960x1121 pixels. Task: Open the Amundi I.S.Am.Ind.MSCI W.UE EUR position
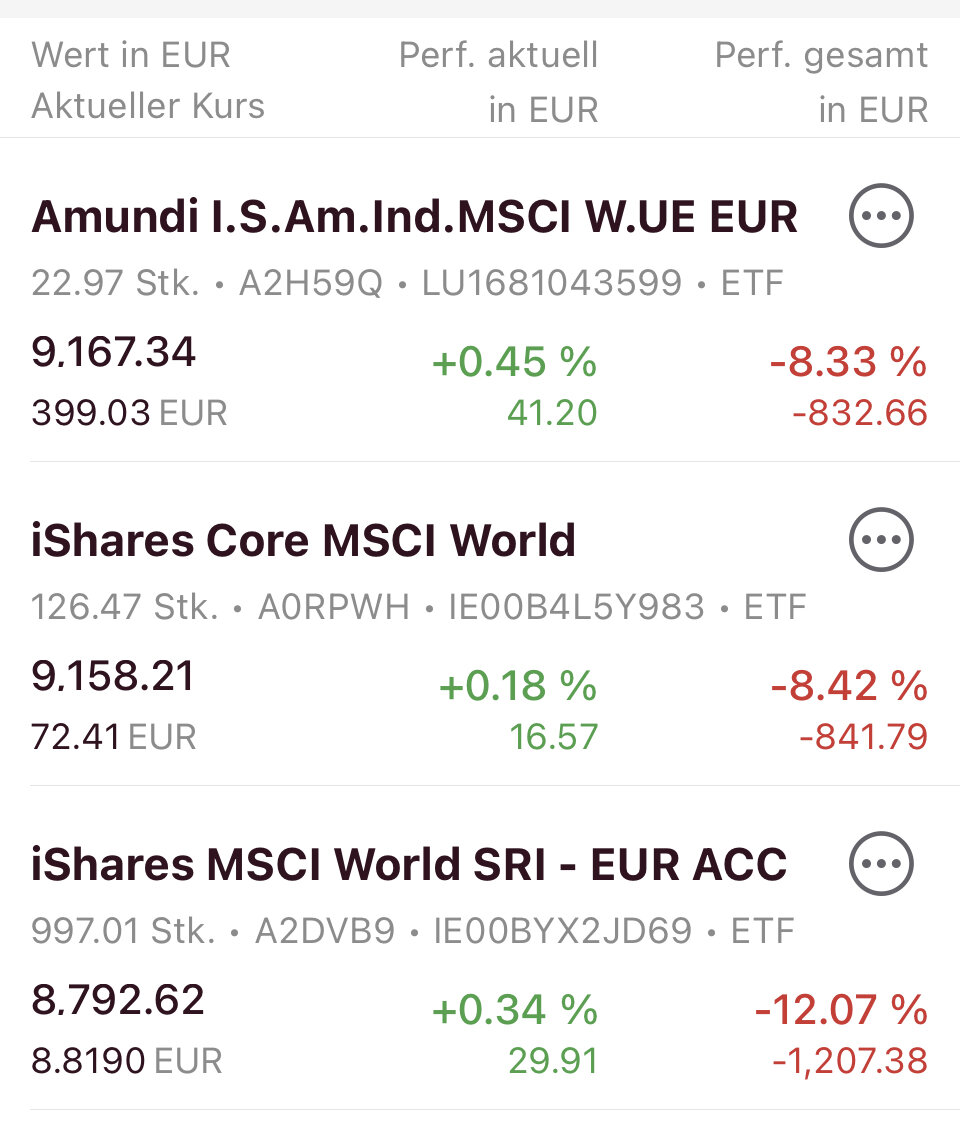pos(414,217)
